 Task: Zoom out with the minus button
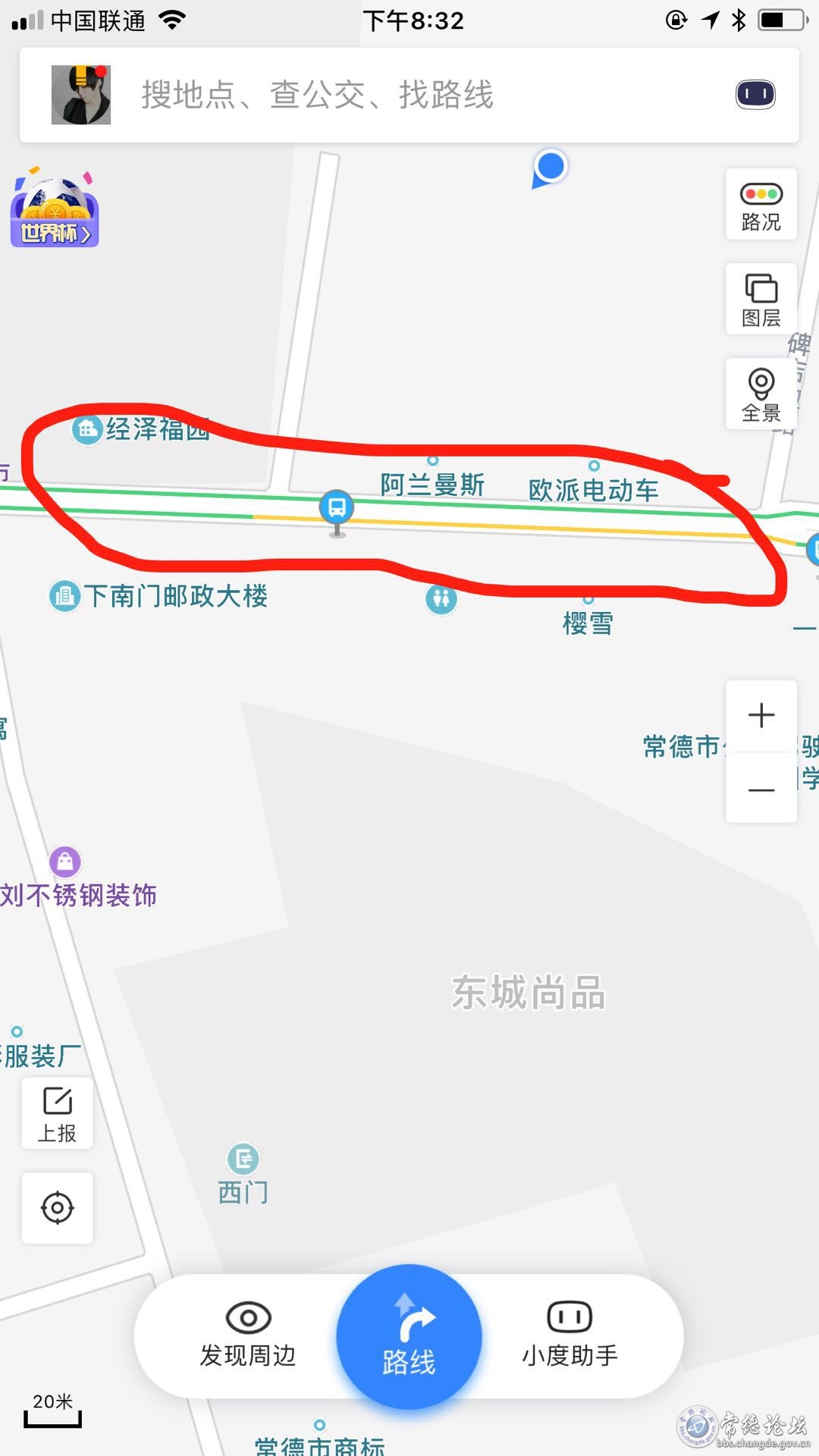761,789
